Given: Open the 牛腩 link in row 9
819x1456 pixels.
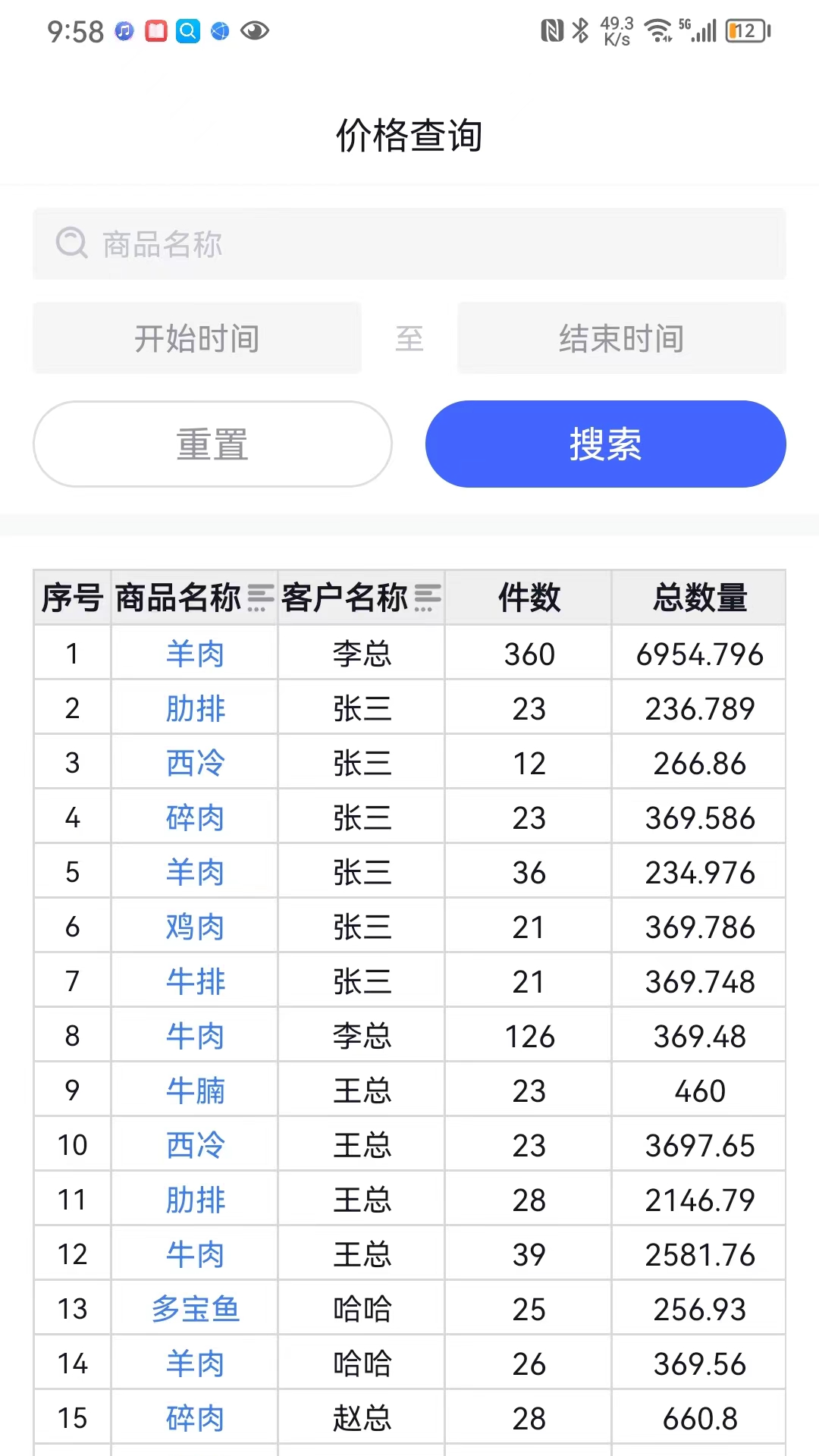Looking at the screenshot, I should pos(195,1090).
